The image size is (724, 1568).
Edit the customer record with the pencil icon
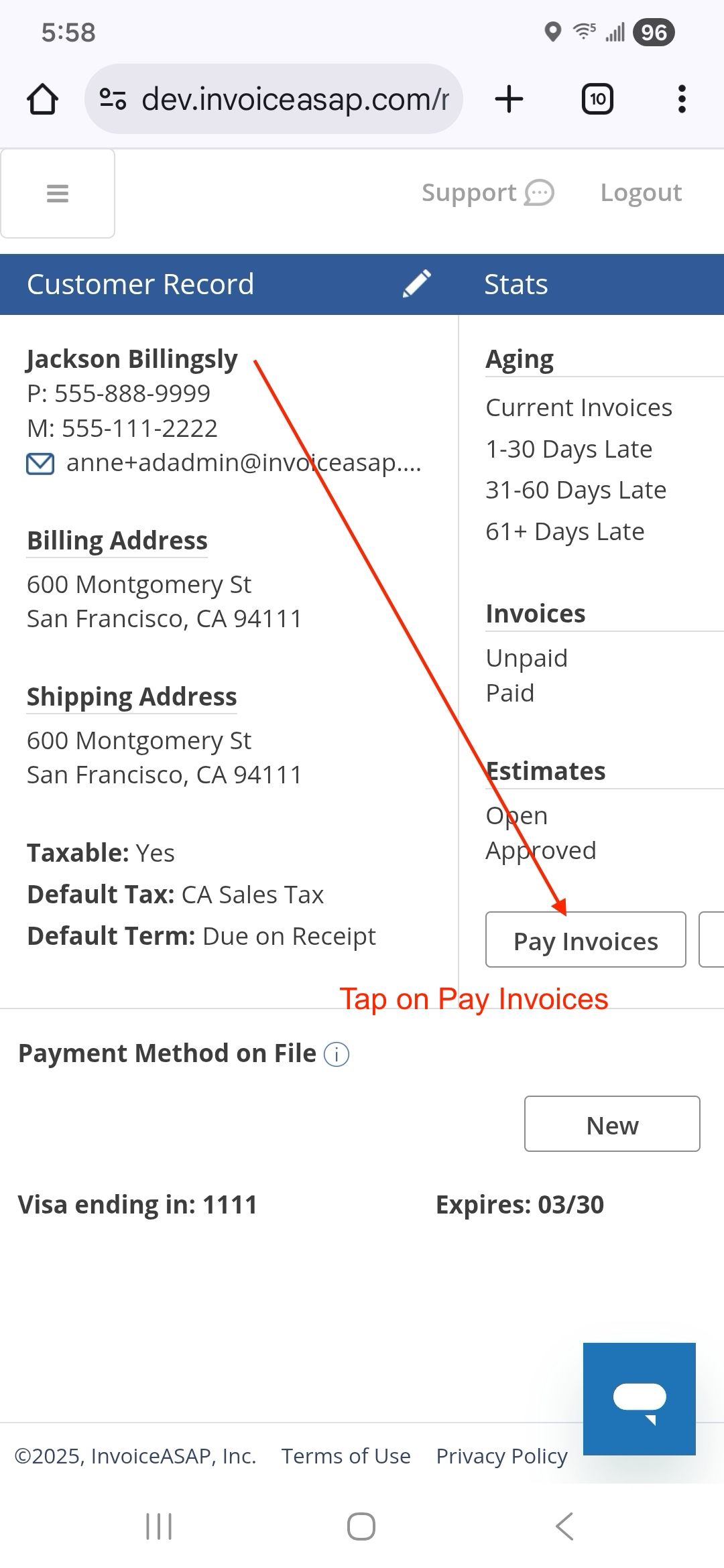point(416,283)
